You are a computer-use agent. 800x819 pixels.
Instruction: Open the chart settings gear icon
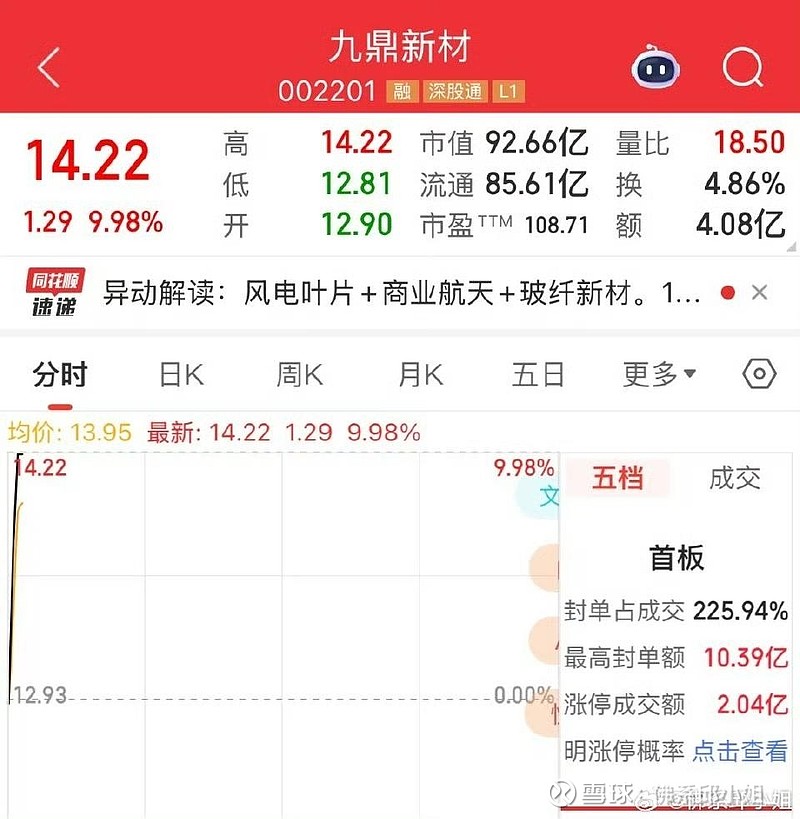(x=759, y=372)
